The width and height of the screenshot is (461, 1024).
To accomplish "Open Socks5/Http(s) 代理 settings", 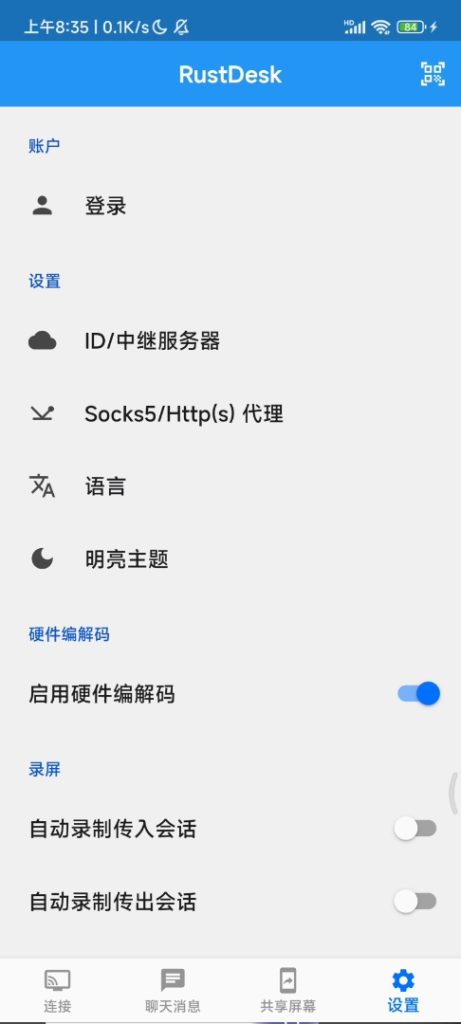I will pyautogui.click(x=230, y=414).
